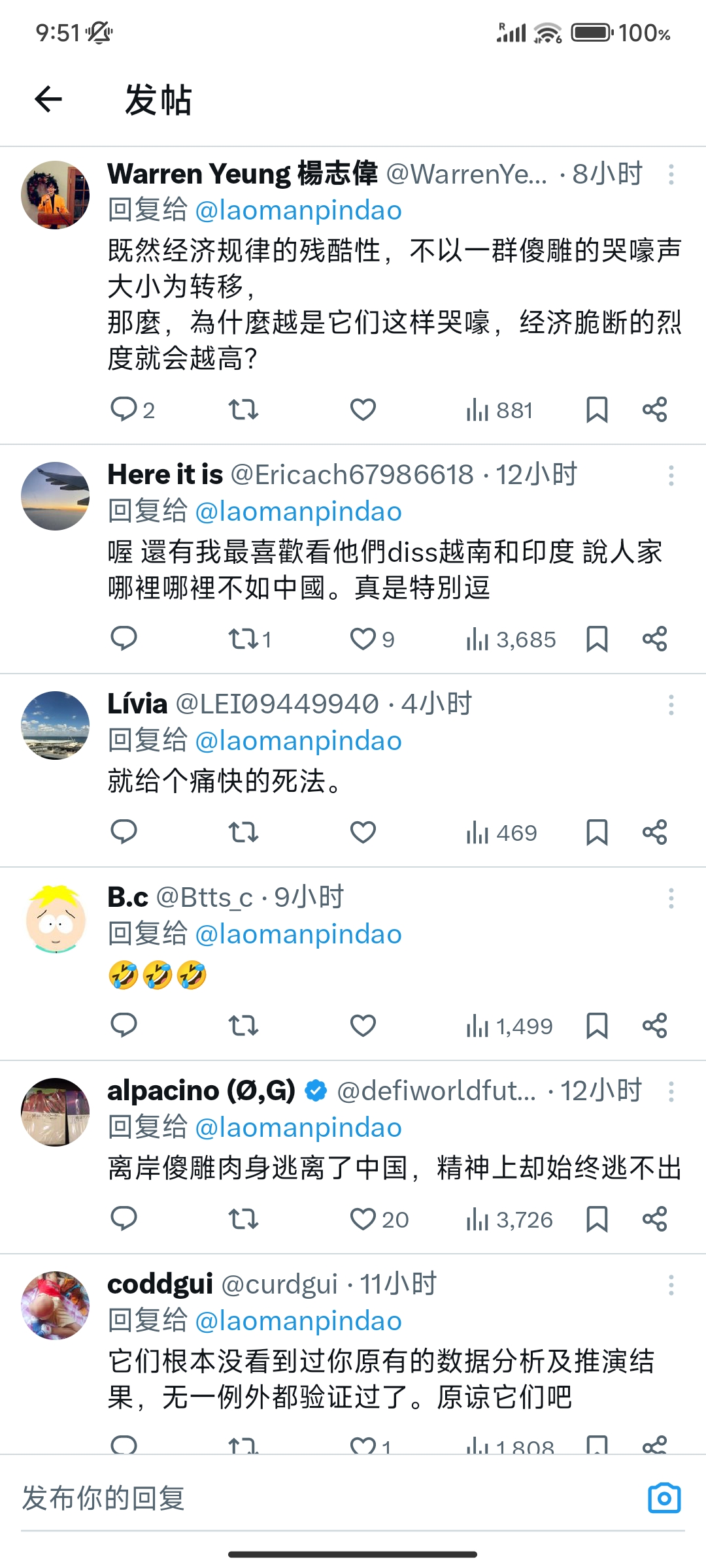The image size is (706, 1568).
Task: Repost alpacino's reply
Action: coord(243,1219)
